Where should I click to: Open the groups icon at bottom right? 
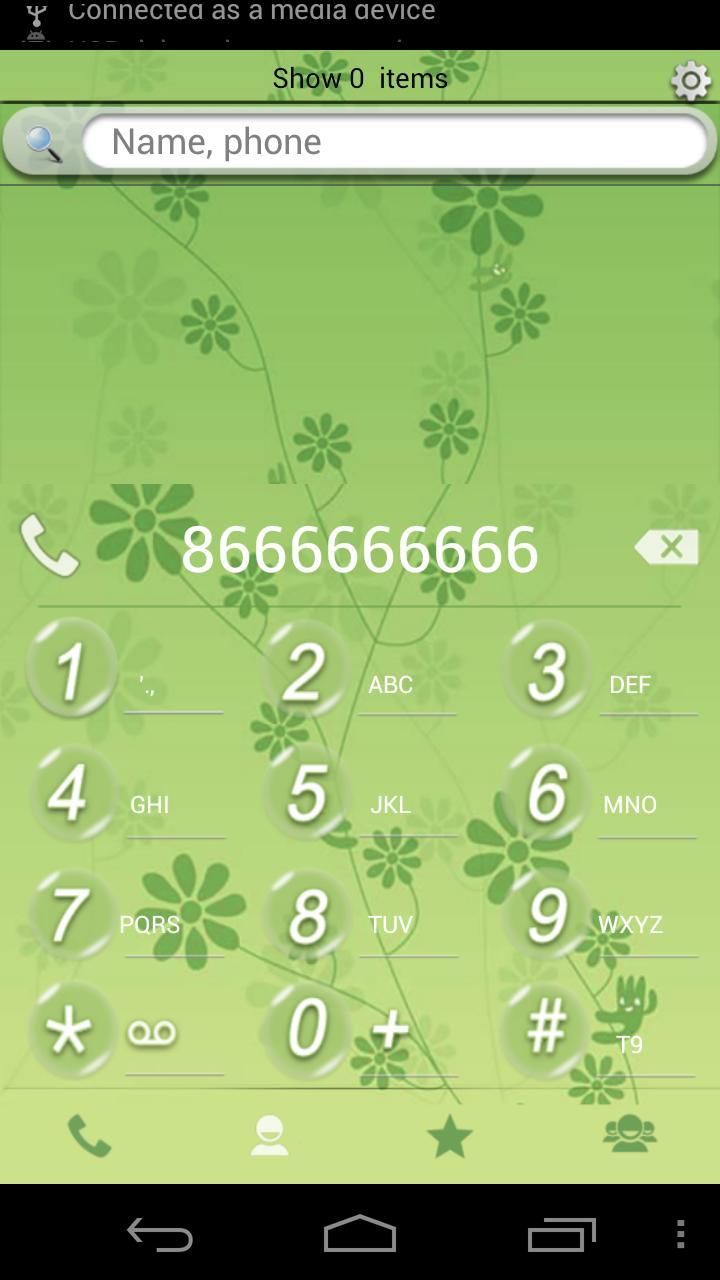click(628, 1134)
